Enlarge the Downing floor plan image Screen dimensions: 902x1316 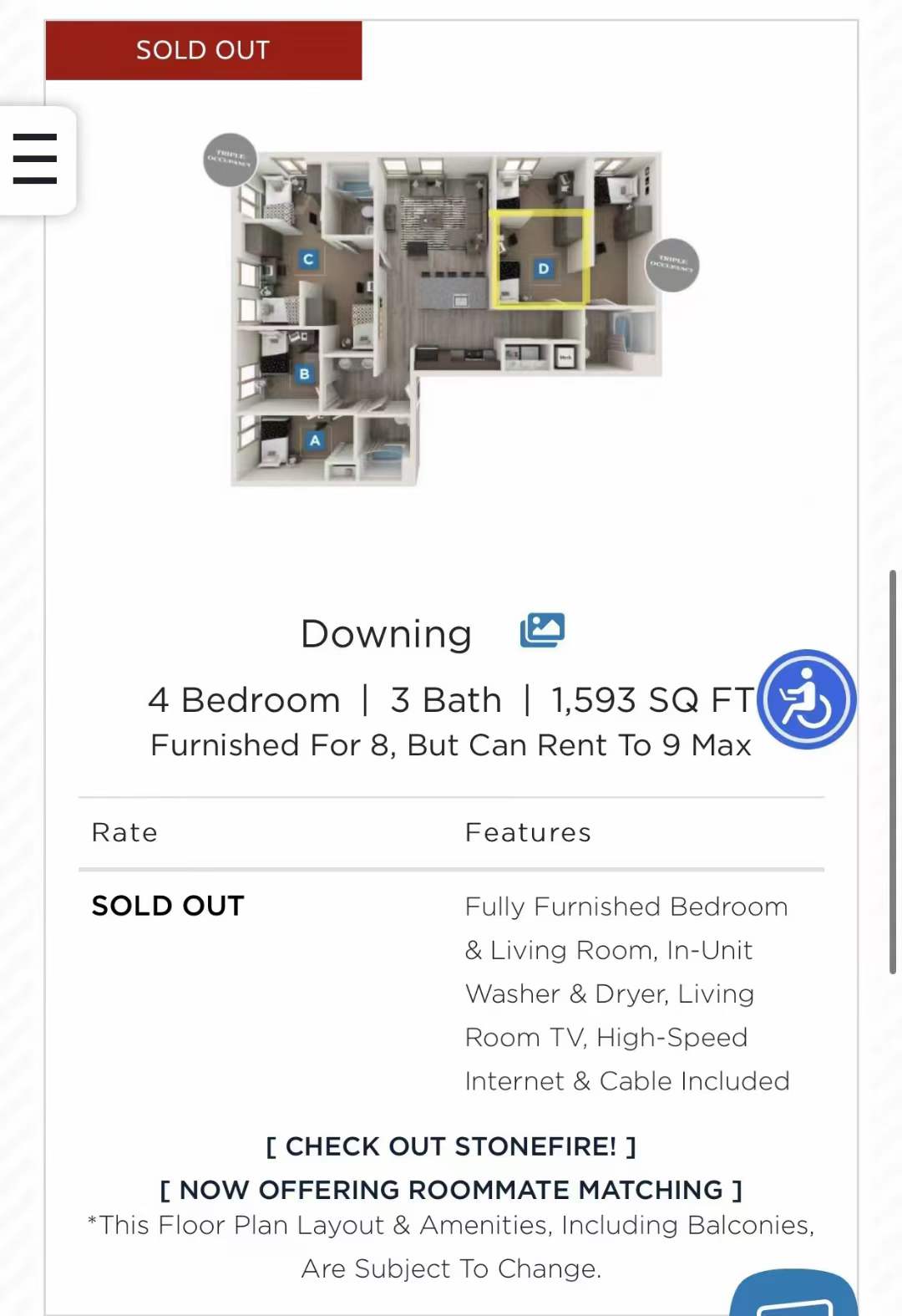click(x=451, y=318)
